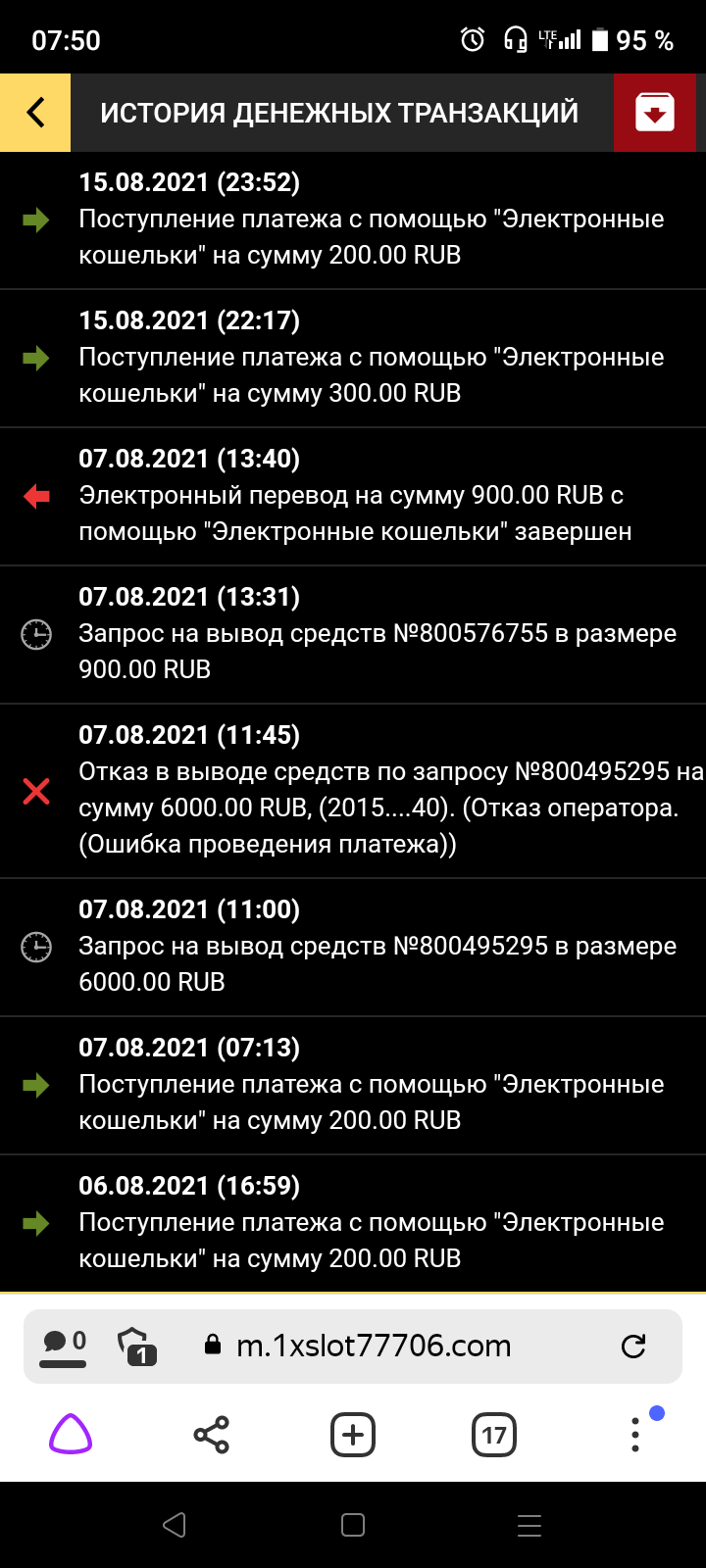Open the tabs switcher showing 17
The width and height of the screenshot is (706, 1568).
tap(494, 1436)
